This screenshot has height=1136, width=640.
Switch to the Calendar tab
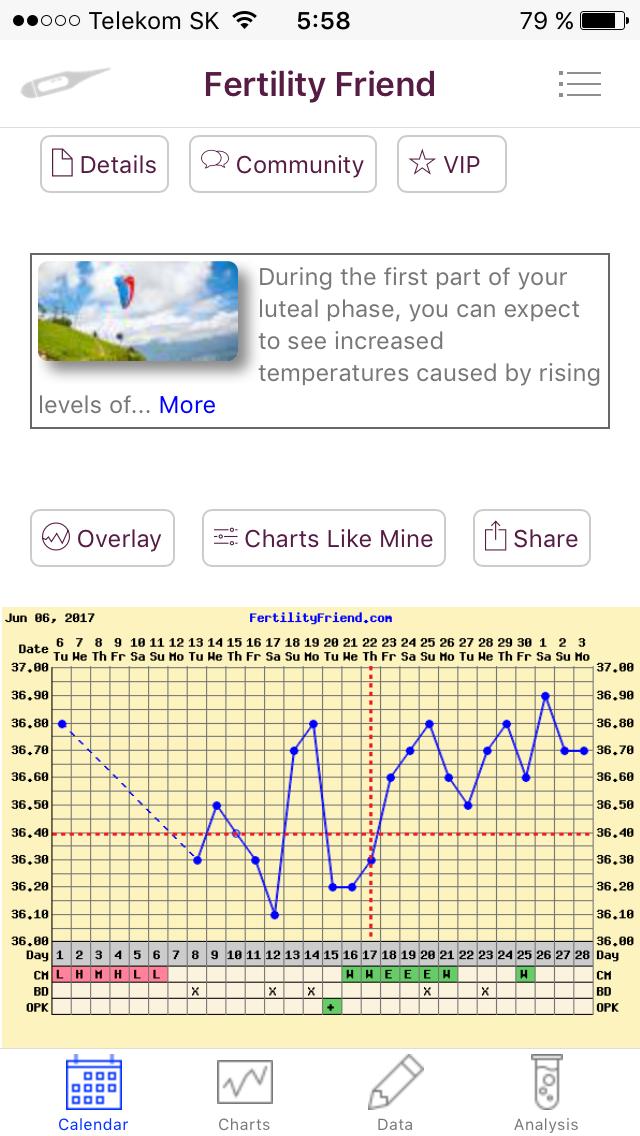93,1093
